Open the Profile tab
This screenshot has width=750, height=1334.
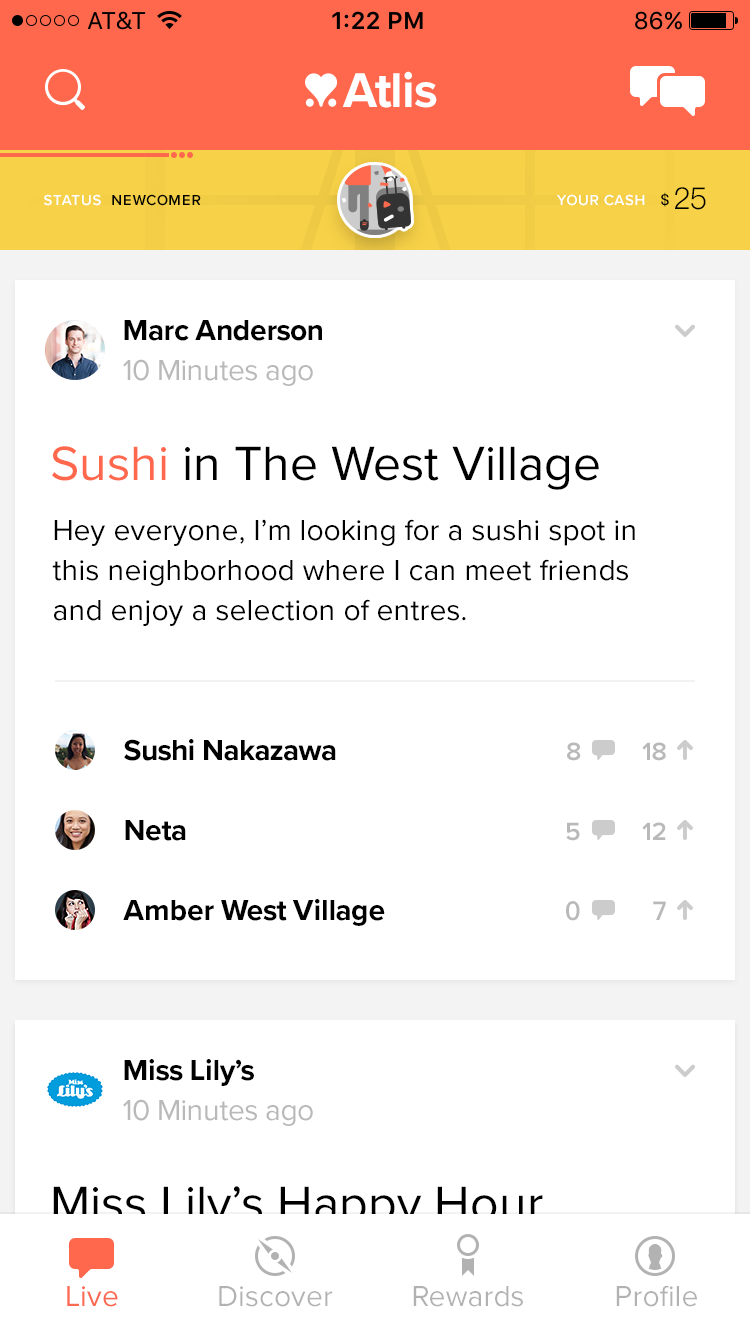tap(656, 1273)
